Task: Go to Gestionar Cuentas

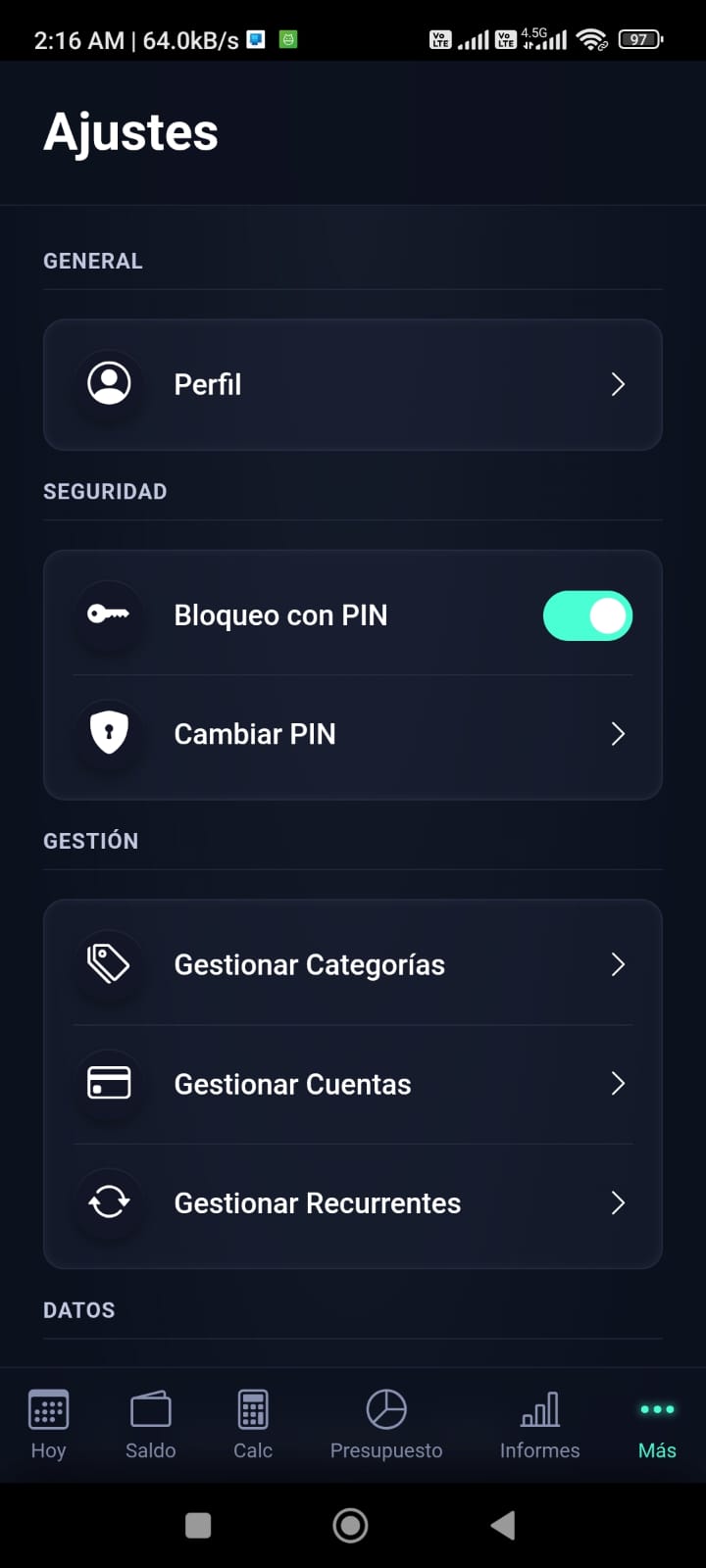Action: 353,1084
